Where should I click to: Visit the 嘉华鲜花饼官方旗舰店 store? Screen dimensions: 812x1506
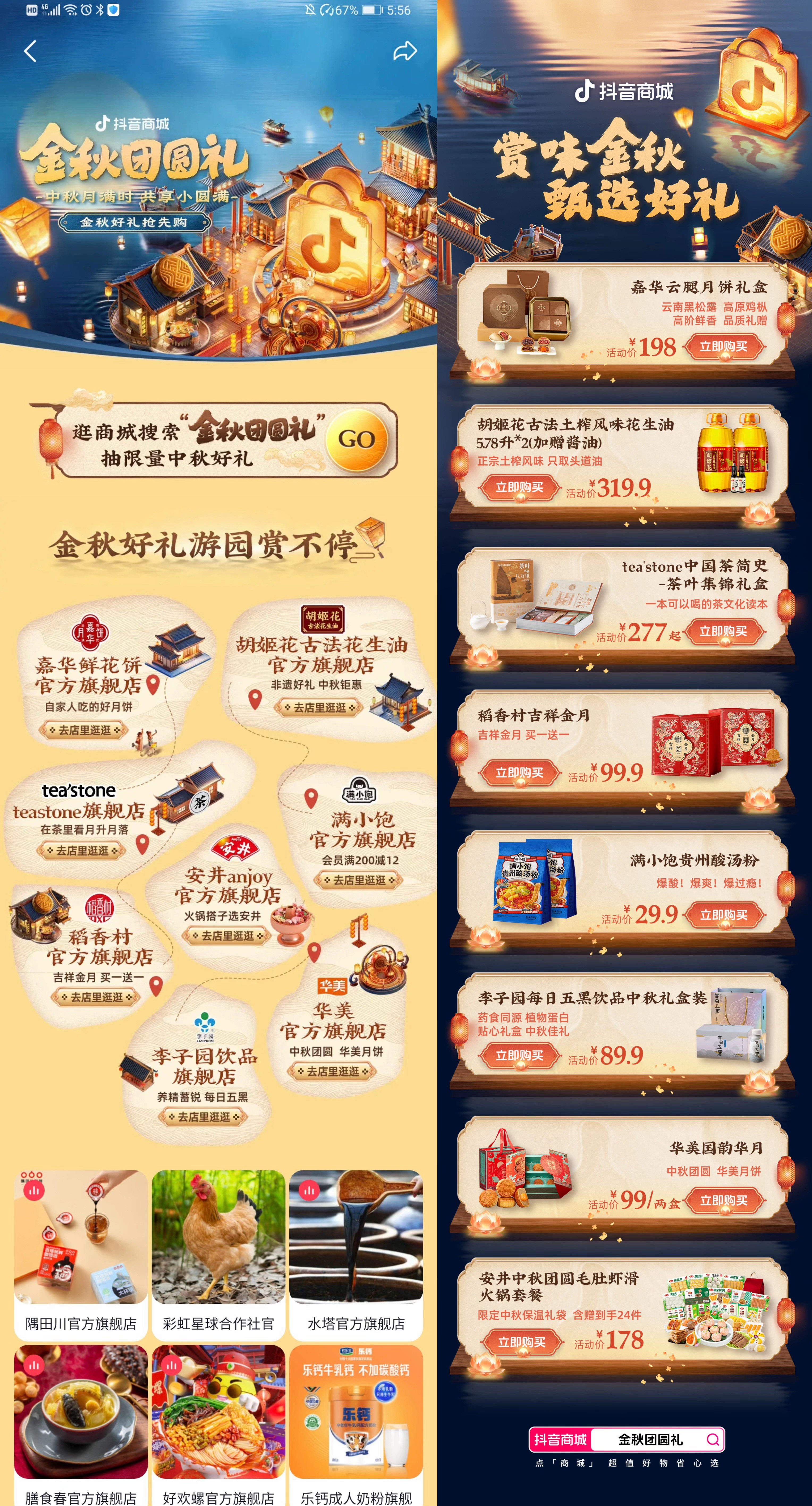pos(84,730)
